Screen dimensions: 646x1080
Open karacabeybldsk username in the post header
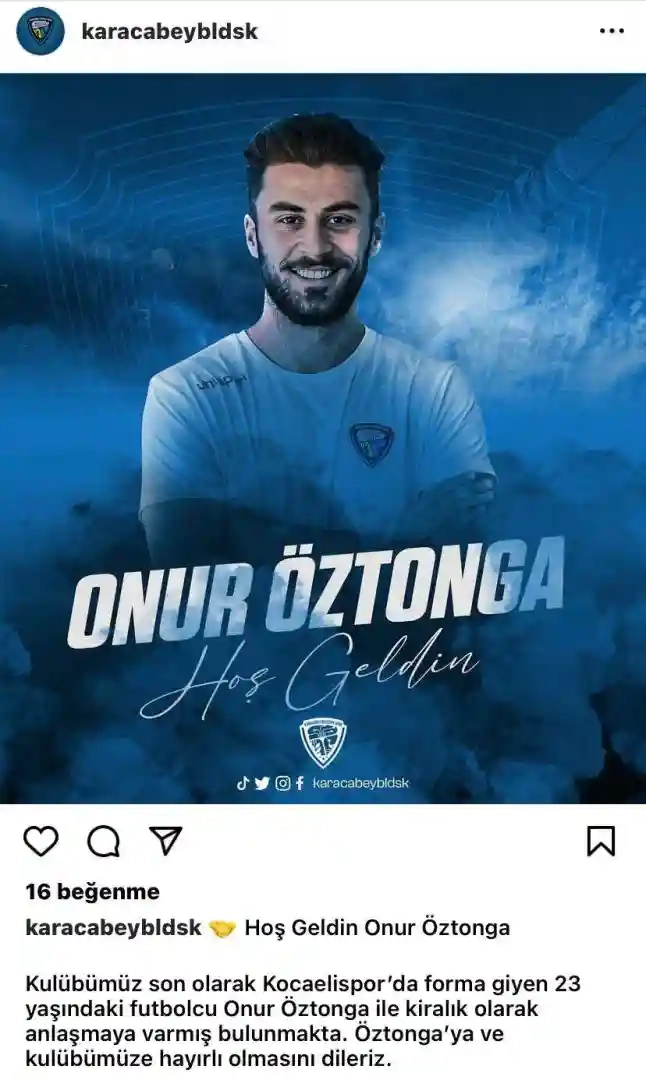[169, 32]
